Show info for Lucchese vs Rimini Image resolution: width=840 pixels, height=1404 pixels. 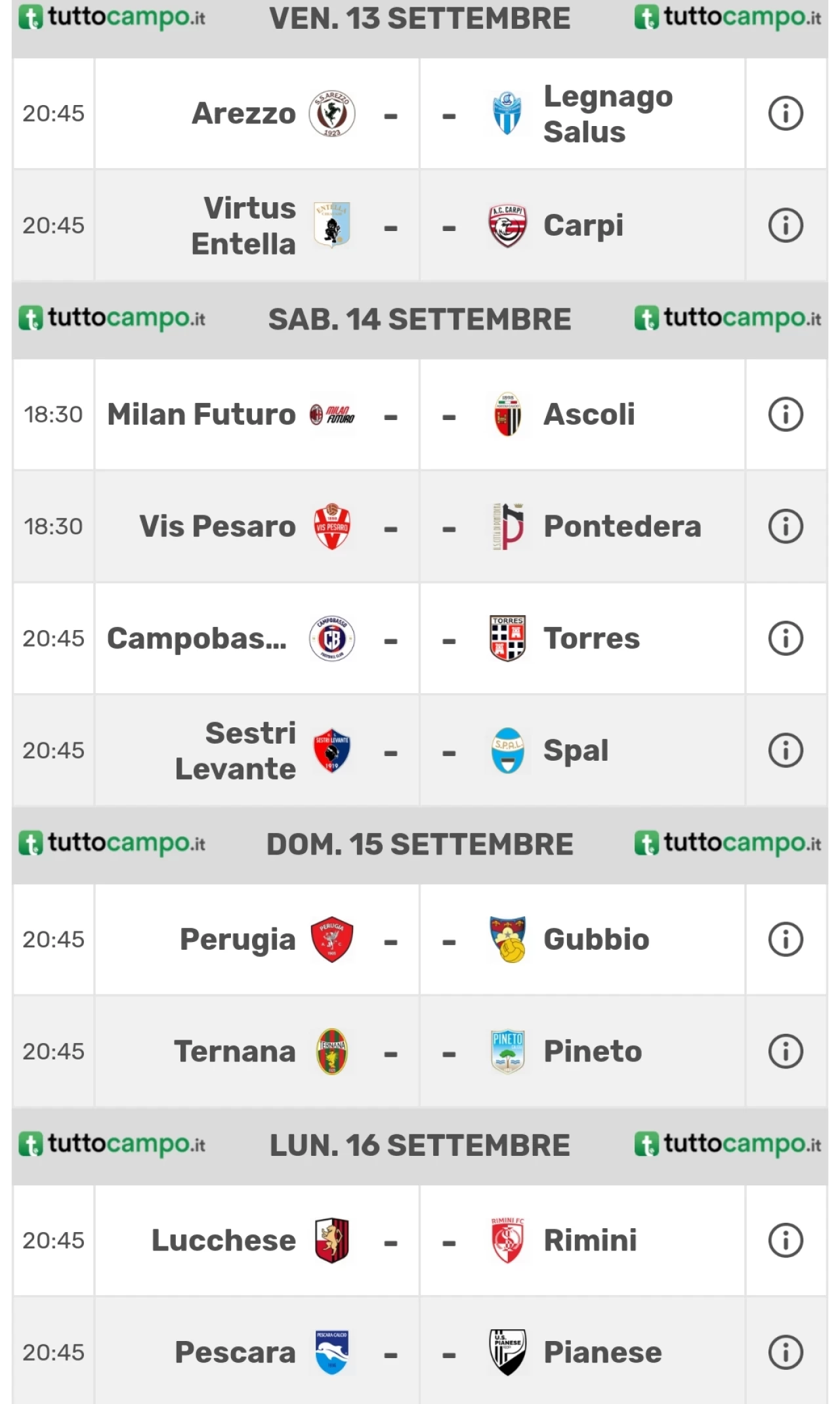tap(786, 1241)
